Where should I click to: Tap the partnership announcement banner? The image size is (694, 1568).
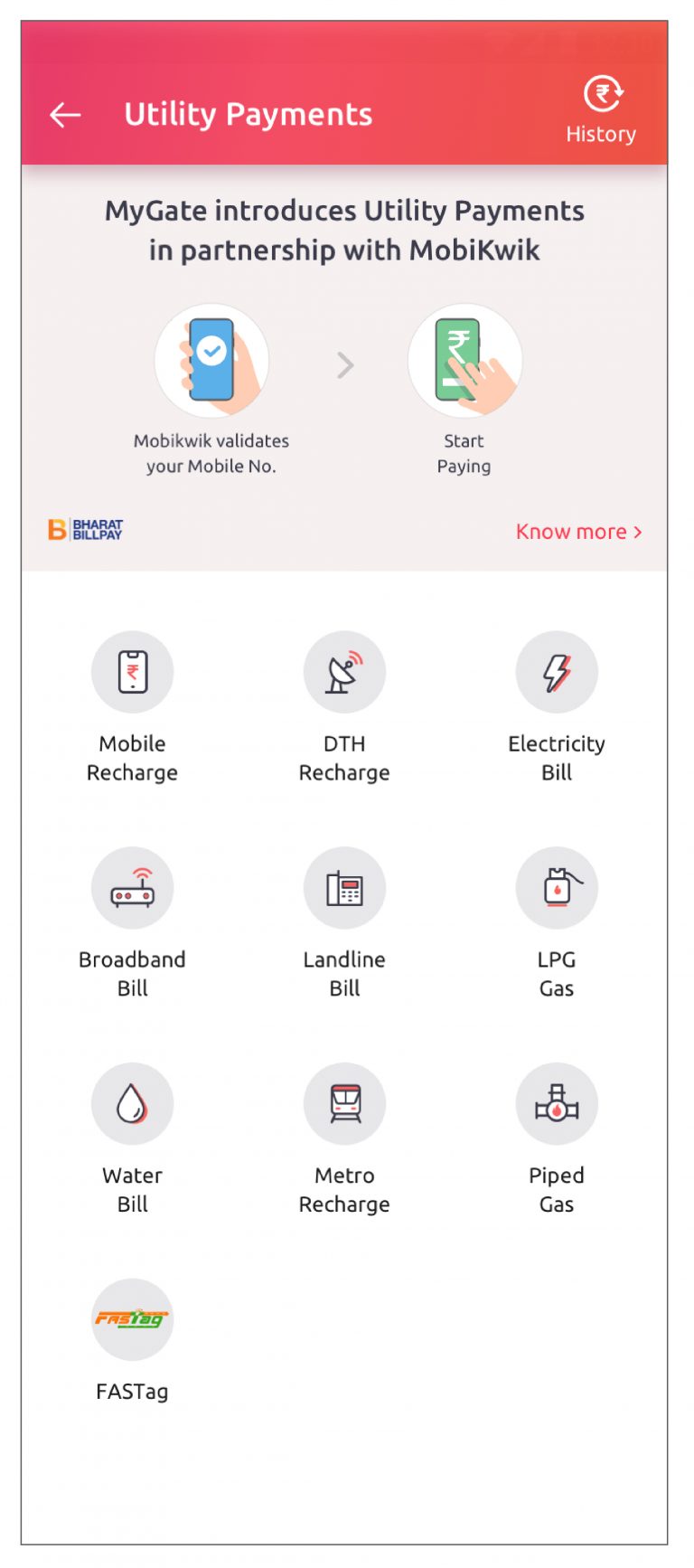346,231
